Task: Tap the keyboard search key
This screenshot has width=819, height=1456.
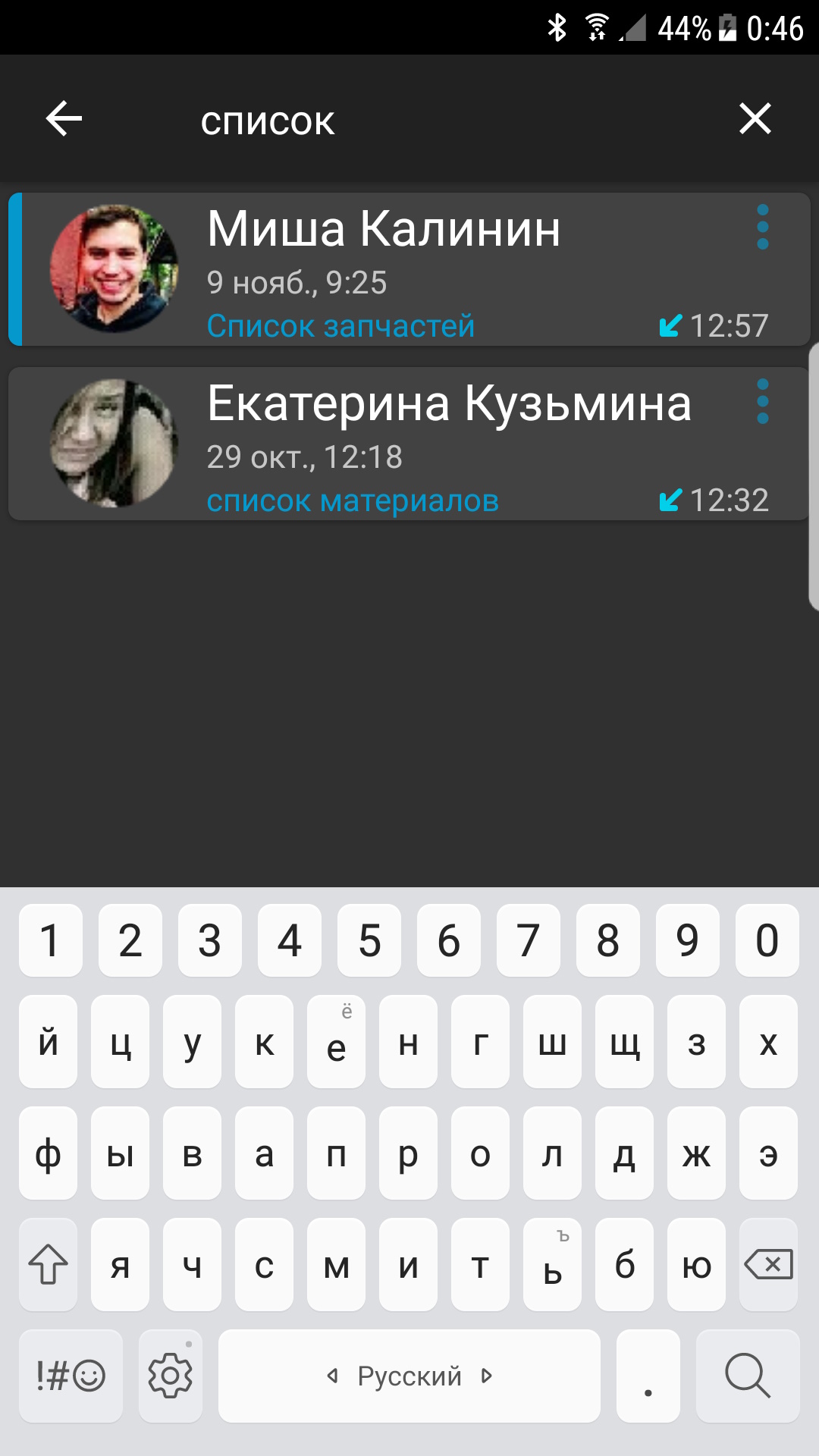Action: pyautogui.click(x=747, y=1375)
